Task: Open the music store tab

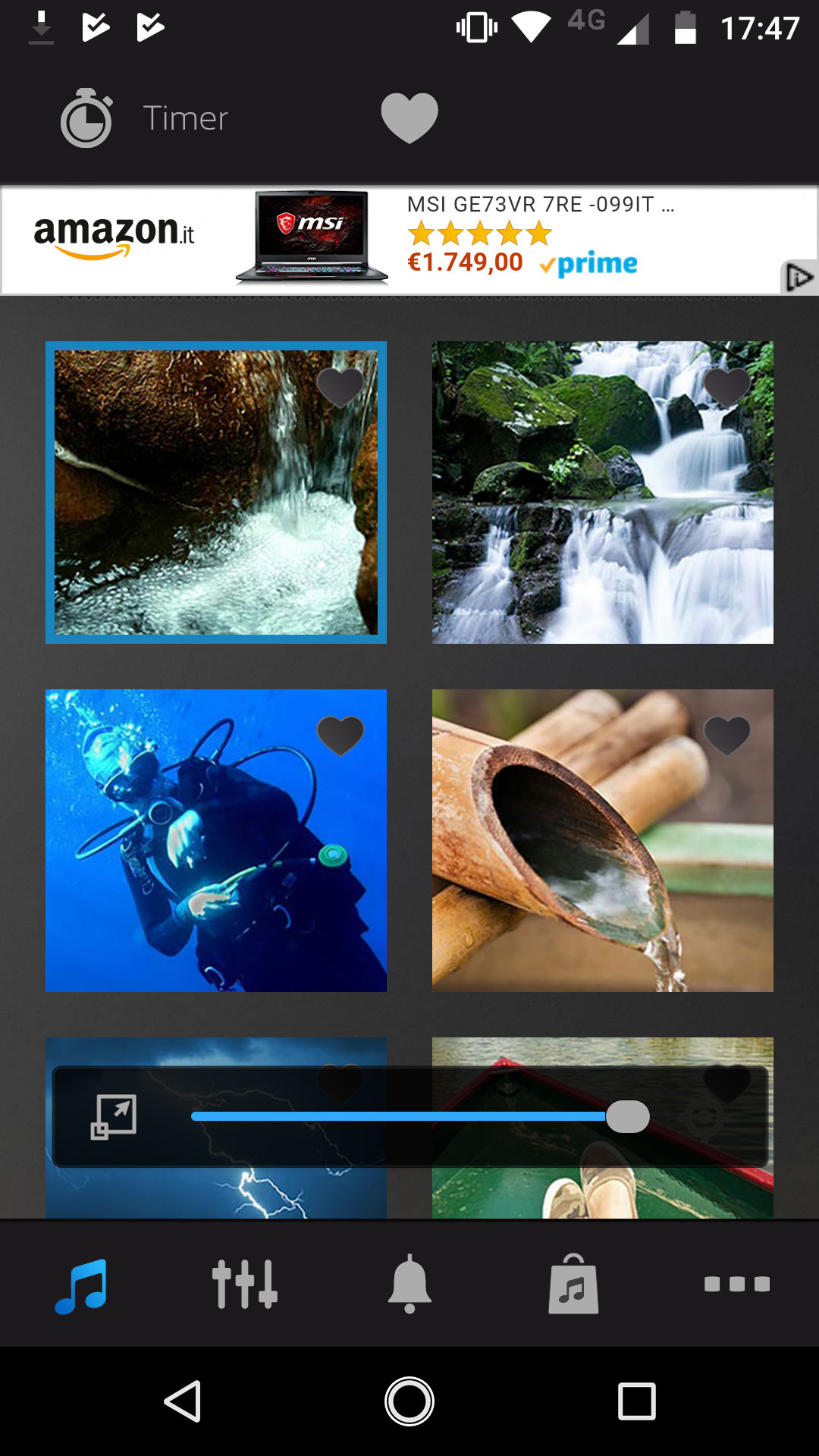Action: tap(573, 1284)
